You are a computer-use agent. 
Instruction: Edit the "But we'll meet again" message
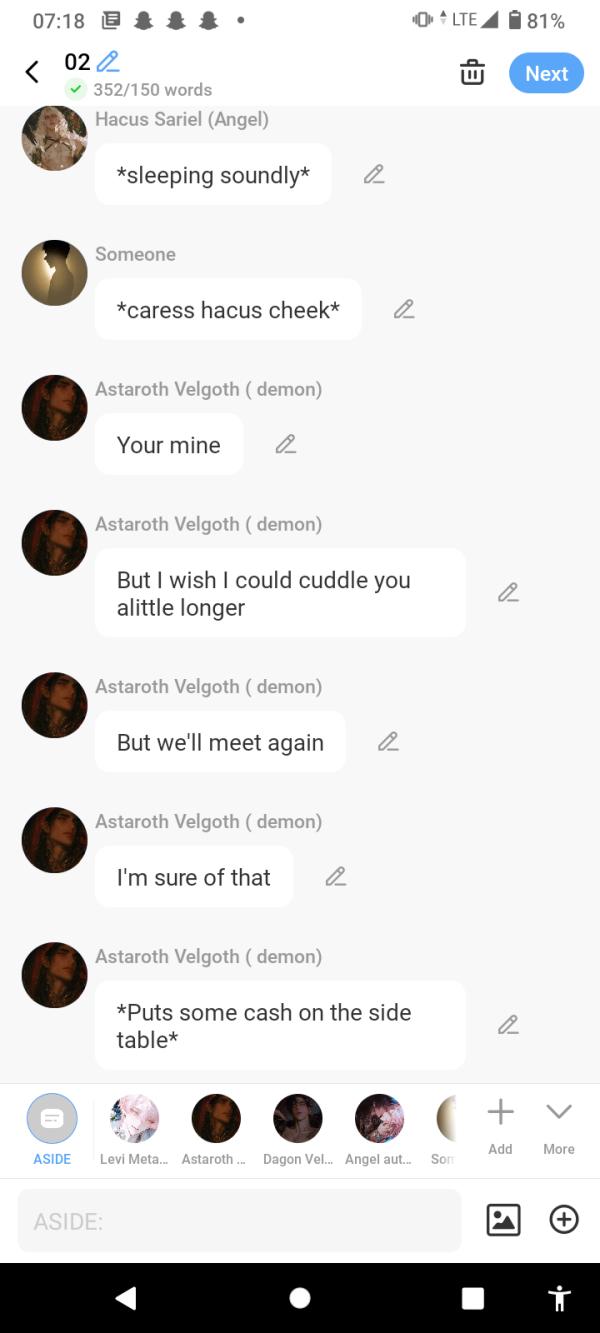(x=388, y=742)
